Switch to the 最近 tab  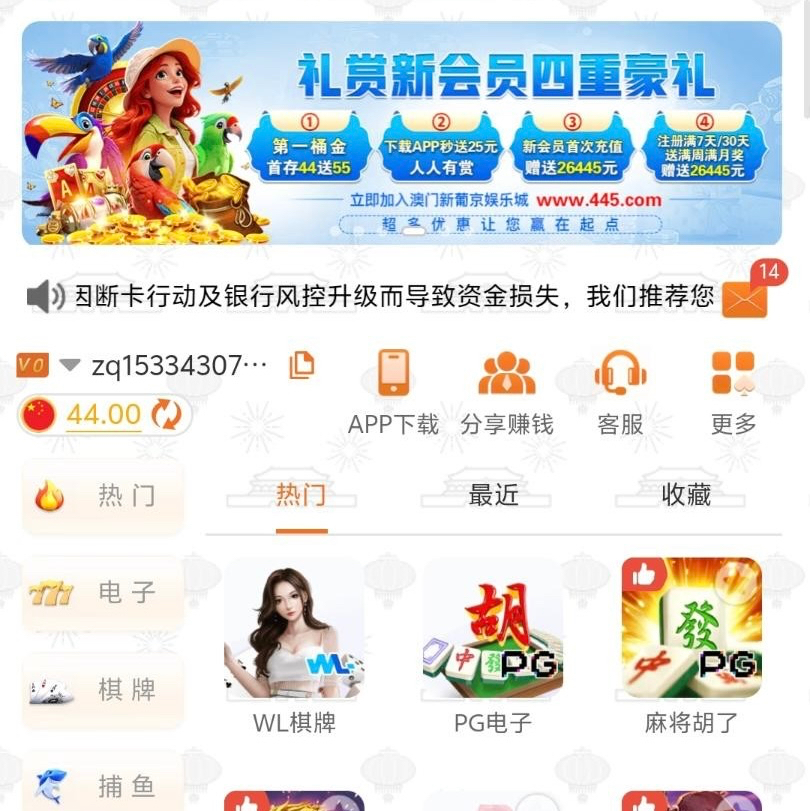494,494
